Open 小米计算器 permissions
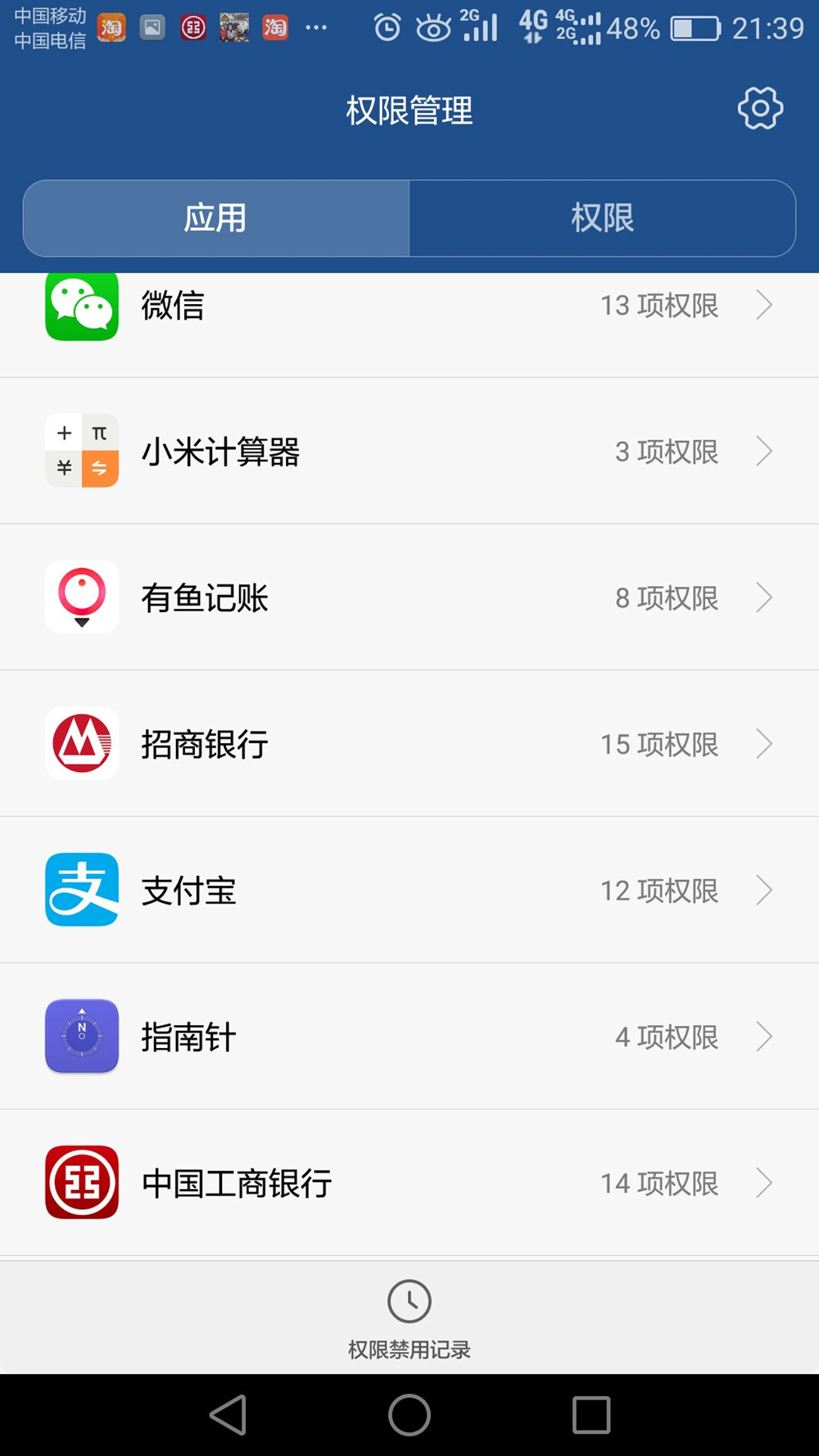 click(x=409, y=451)
